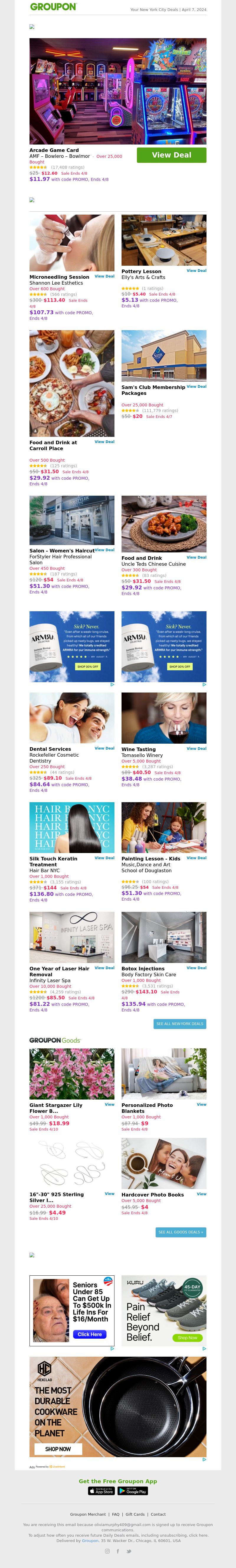Tap the green View Deal button

click(171, 155)
